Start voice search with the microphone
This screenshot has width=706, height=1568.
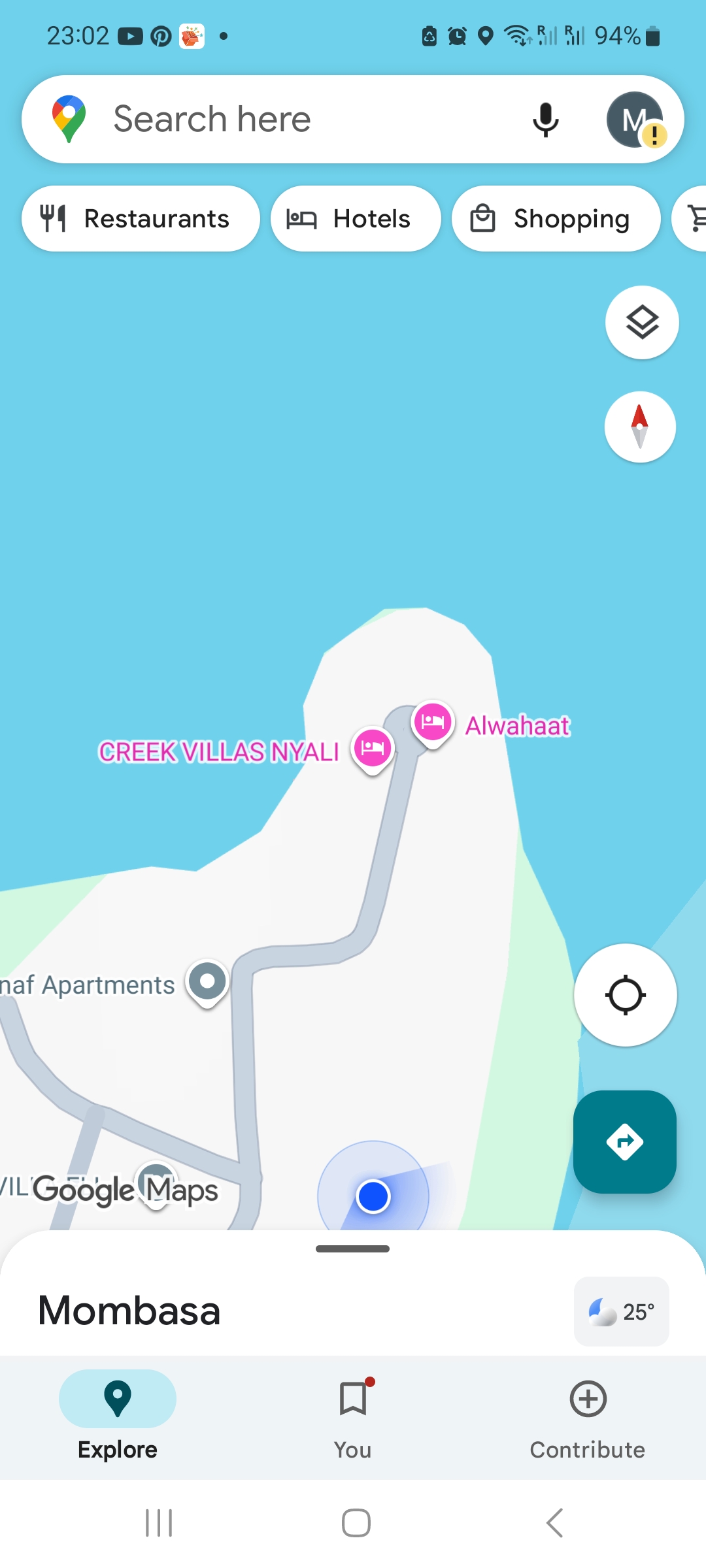click(x=545, y=120)
